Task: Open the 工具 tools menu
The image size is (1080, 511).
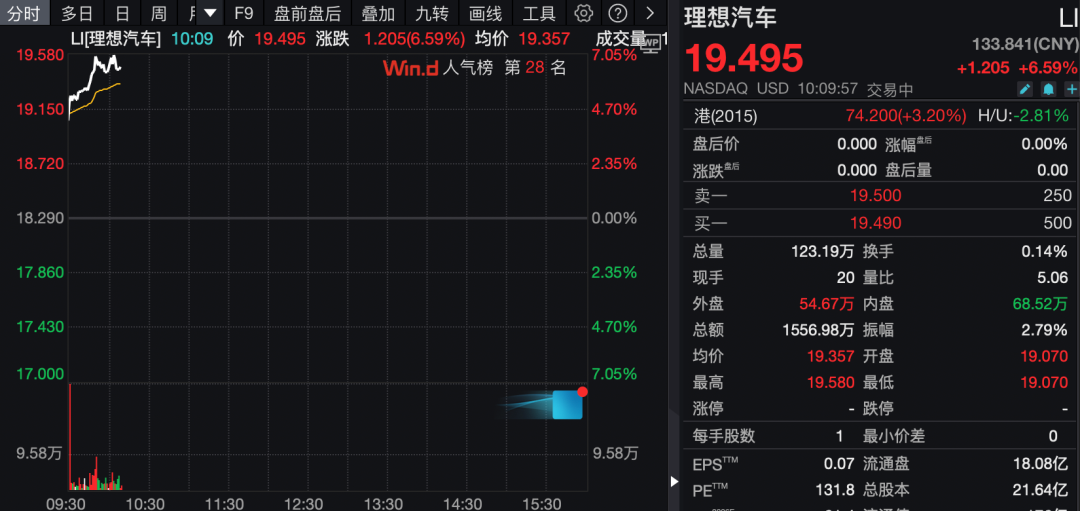Action: (x=539, y=13)
